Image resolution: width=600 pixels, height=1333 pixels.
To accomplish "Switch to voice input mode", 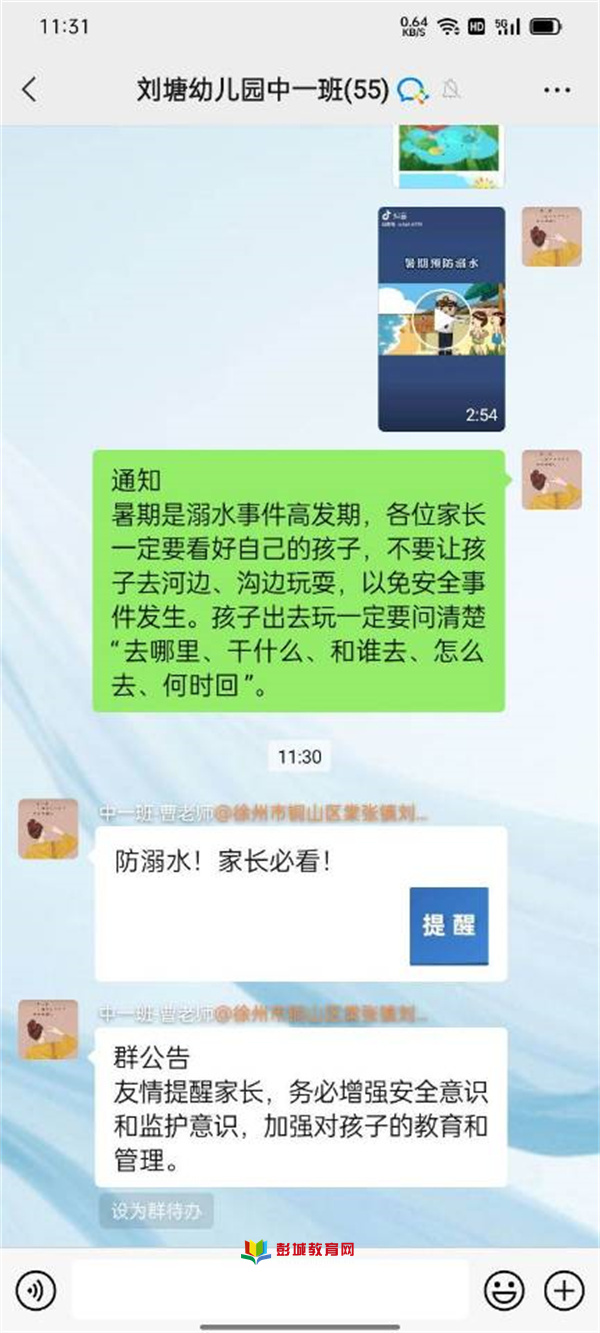I will (37, 1291).
